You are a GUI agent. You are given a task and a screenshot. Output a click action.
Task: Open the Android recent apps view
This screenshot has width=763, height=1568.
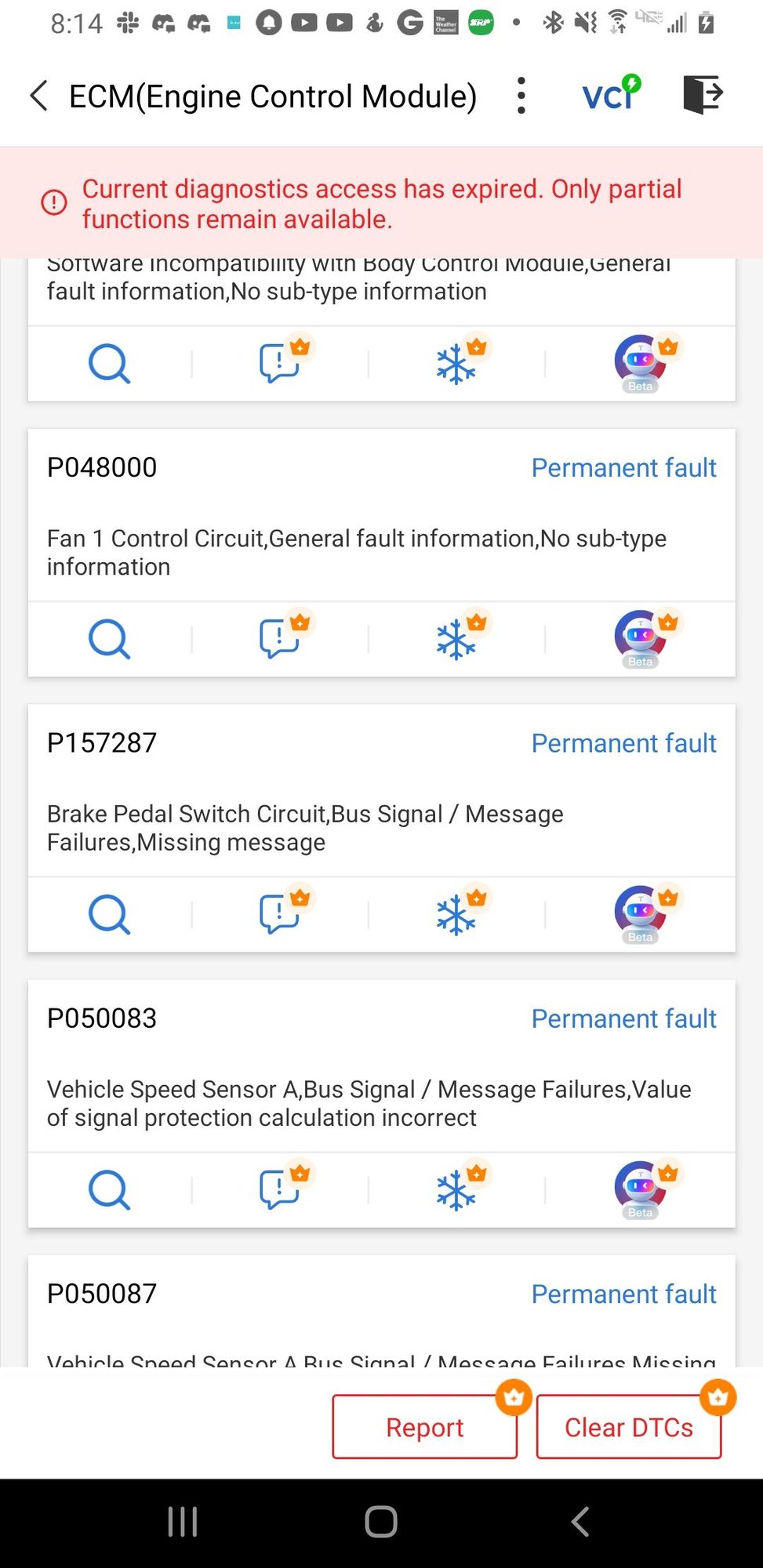click(x=183, y=1522)
